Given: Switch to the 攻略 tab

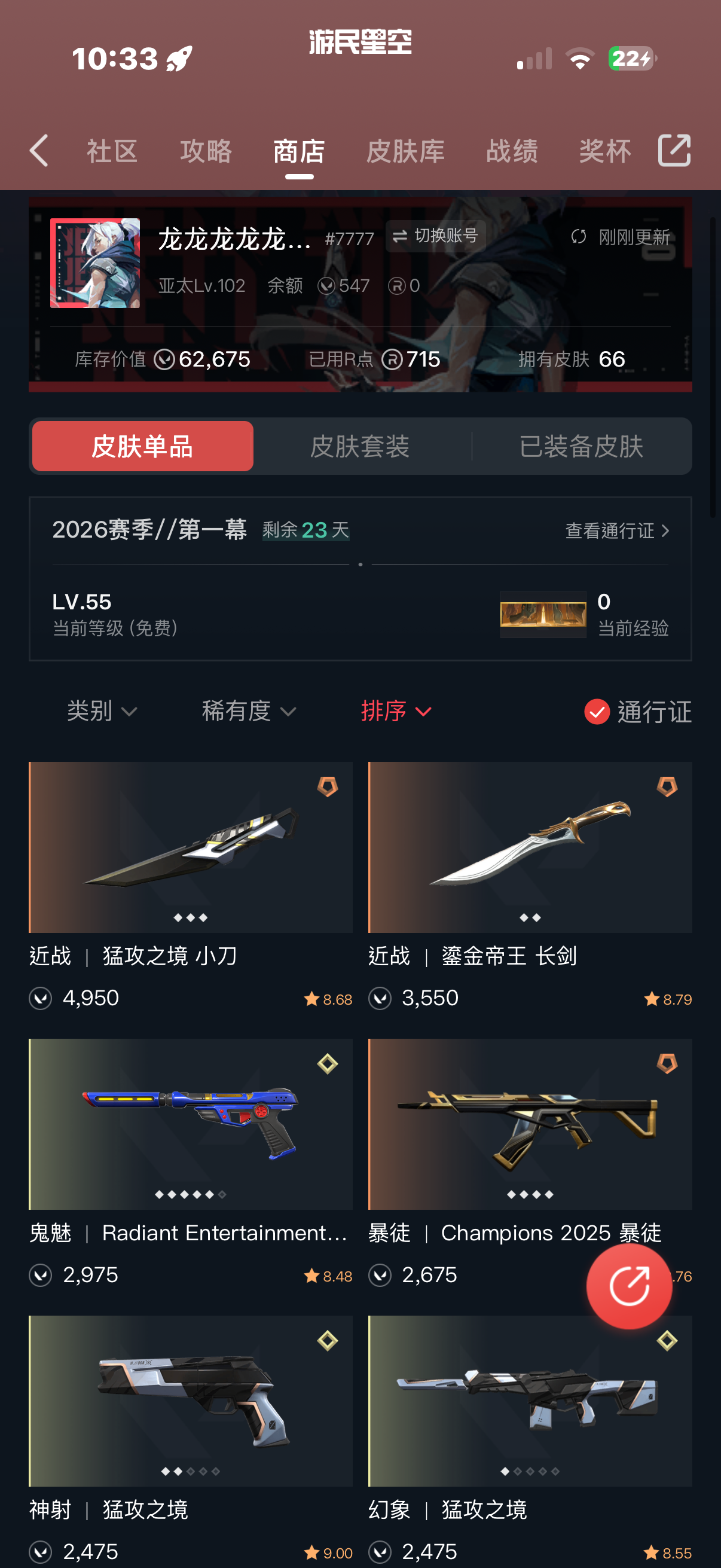Looking at the screenshot, I should pos(206,151).
